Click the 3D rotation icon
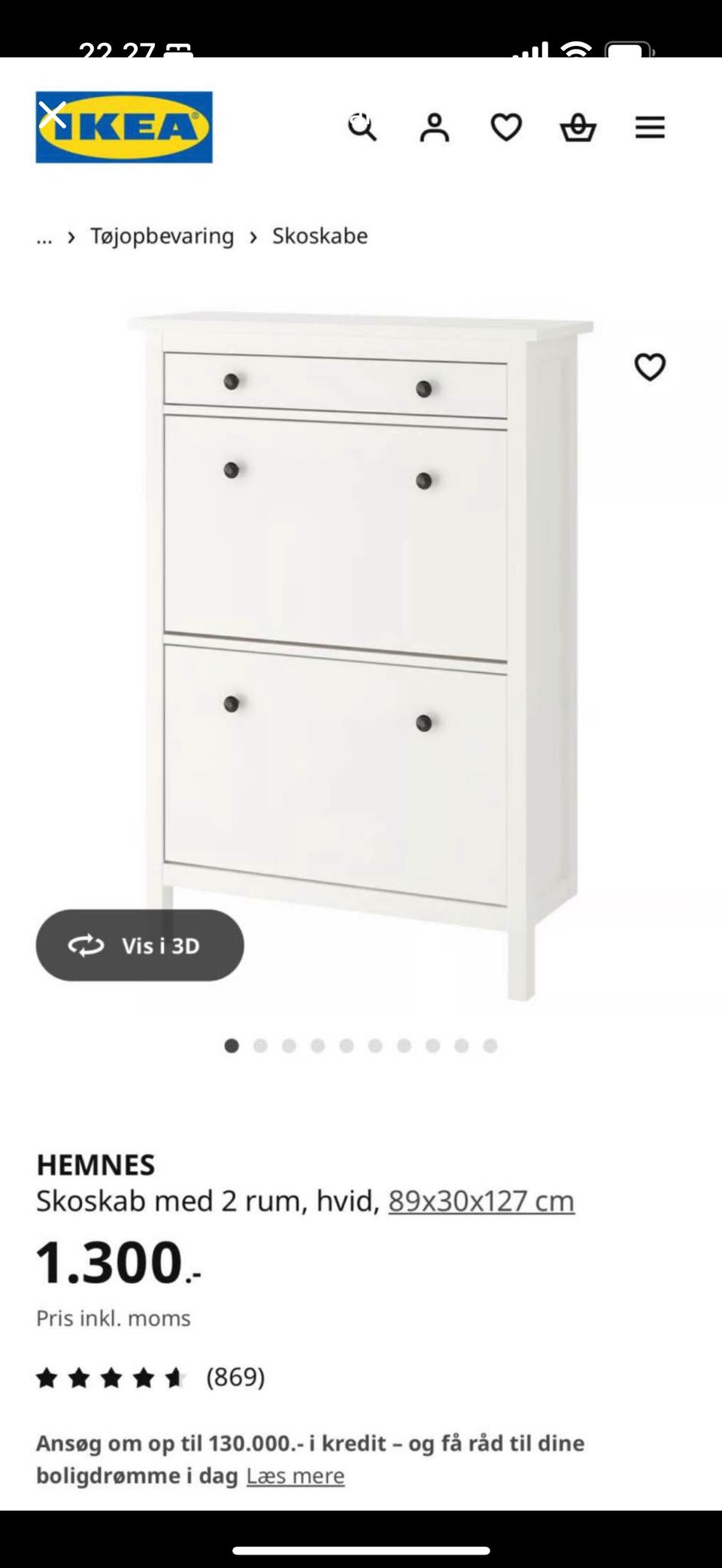Image resolution: width=722 pixels, height=1568 pixels. pos(86,946)
